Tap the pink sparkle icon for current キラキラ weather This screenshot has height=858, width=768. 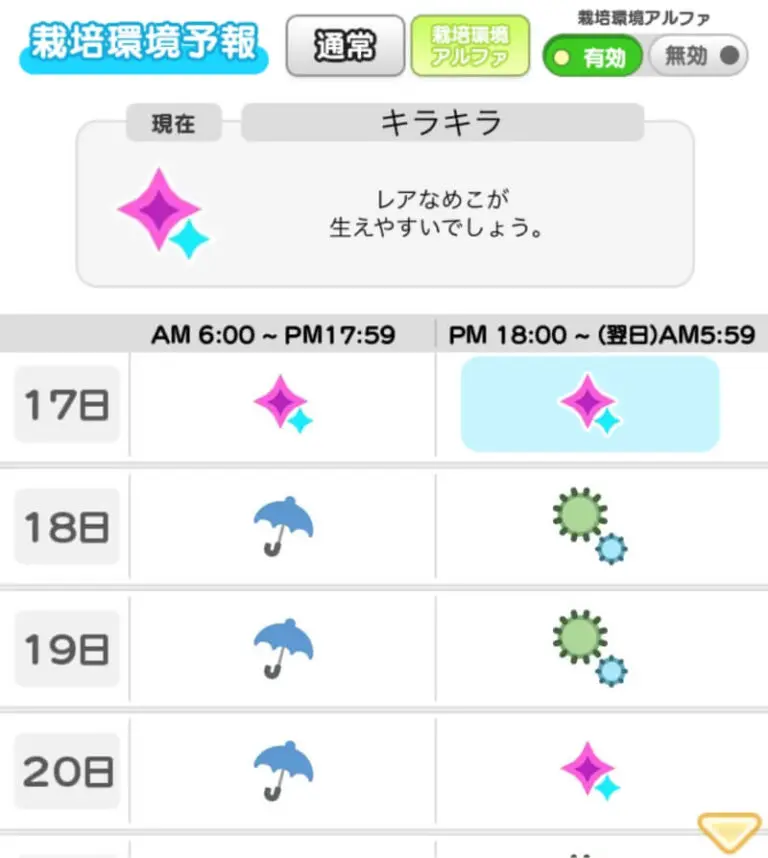pyautogui.click(x=160, y=210)
